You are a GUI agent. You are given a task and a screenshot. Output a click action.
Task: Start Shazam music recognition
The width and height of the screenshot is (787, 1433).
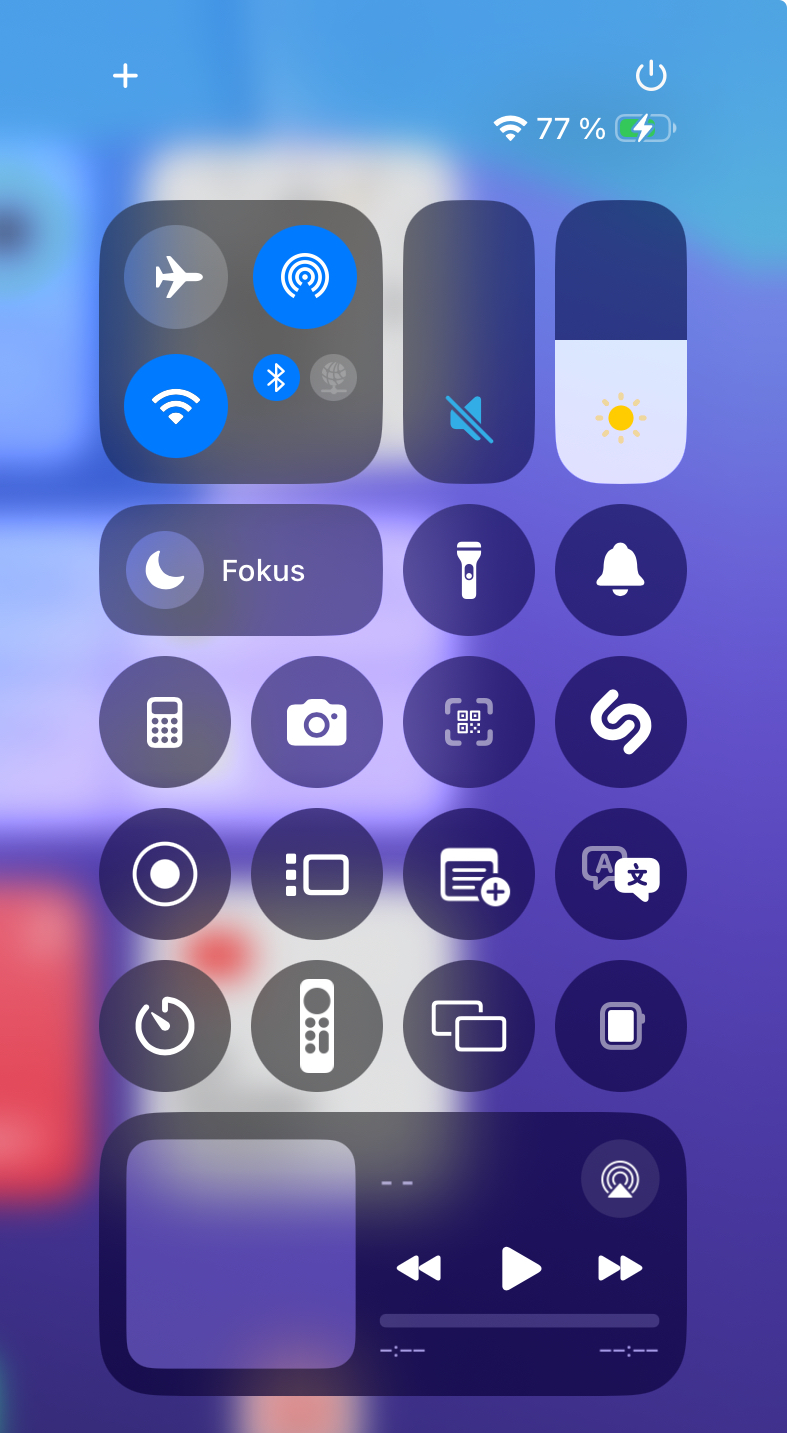click(620, 722)
